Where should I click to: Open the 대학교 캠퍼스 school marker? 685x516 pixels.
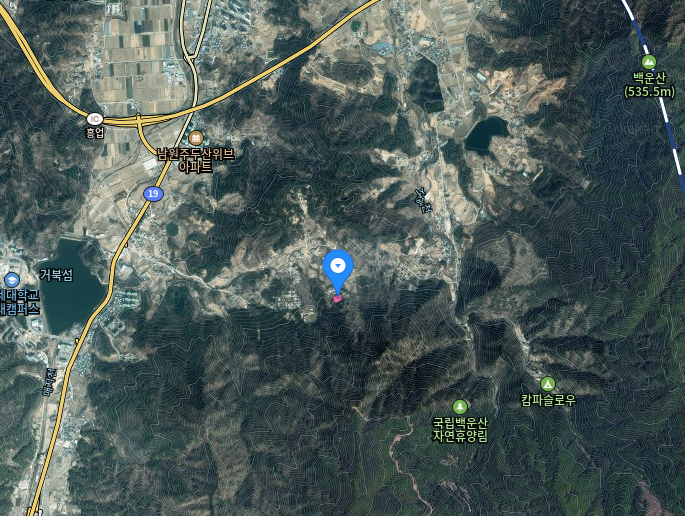pos(11,280)
